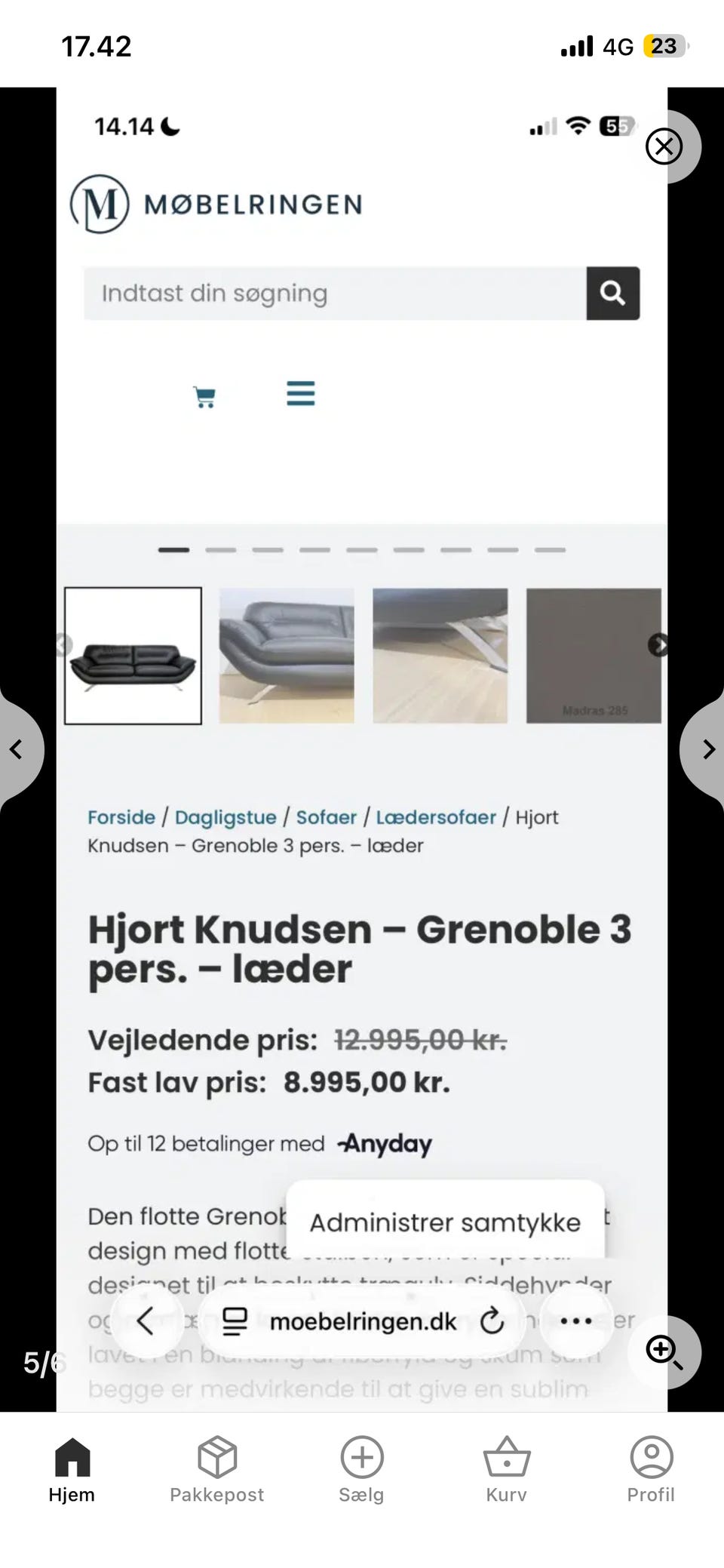Reload the moebelringen.dk page

click(x=492, y=1321)
